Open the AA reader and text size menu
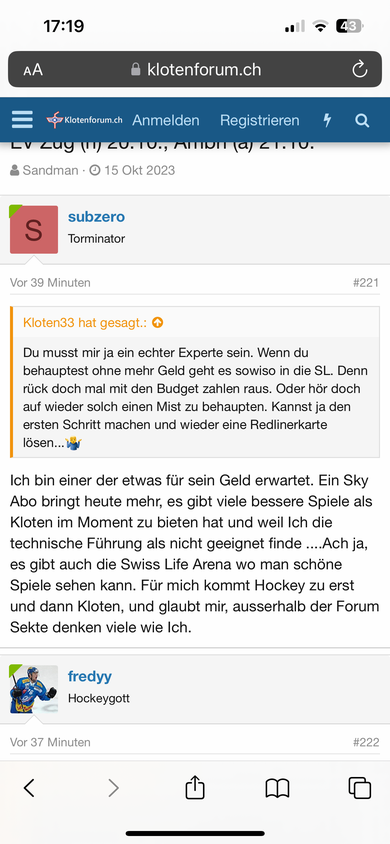This screenshot has height=844, width=390. [33, 70]
